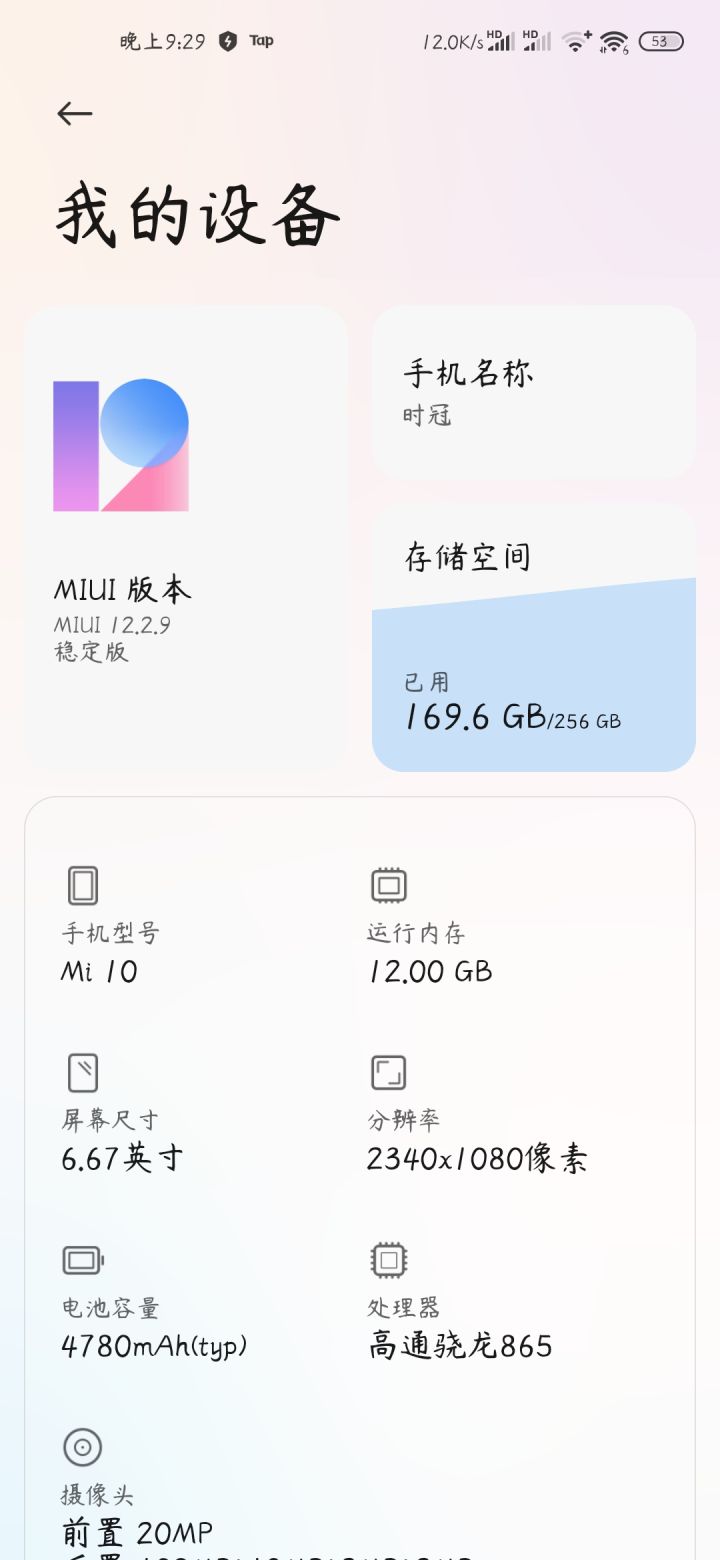Screen dimensions: 720x1560
Task: Open the 手机名称 card
Action: point(534,392)
